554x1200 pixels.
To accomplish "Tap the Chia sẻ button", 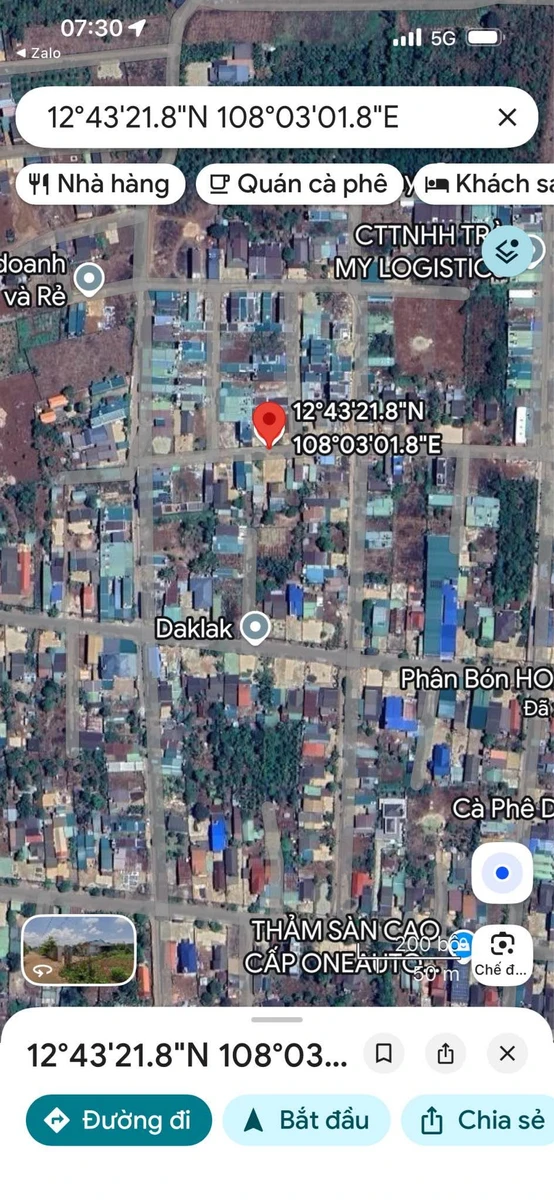I will coord(478,1120).
